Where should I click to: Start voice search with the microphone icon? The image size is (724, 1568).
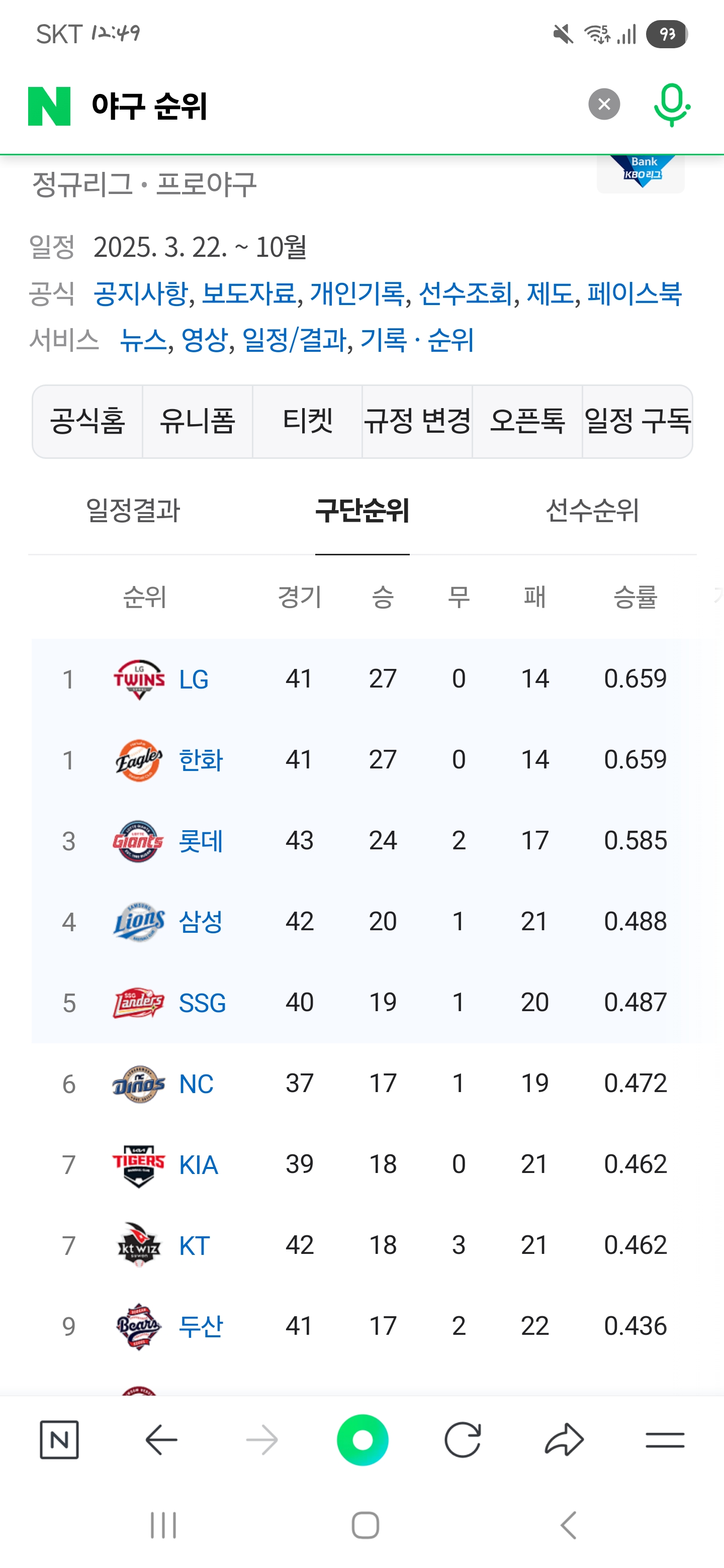pyautogui.click(x=672, y=106)
